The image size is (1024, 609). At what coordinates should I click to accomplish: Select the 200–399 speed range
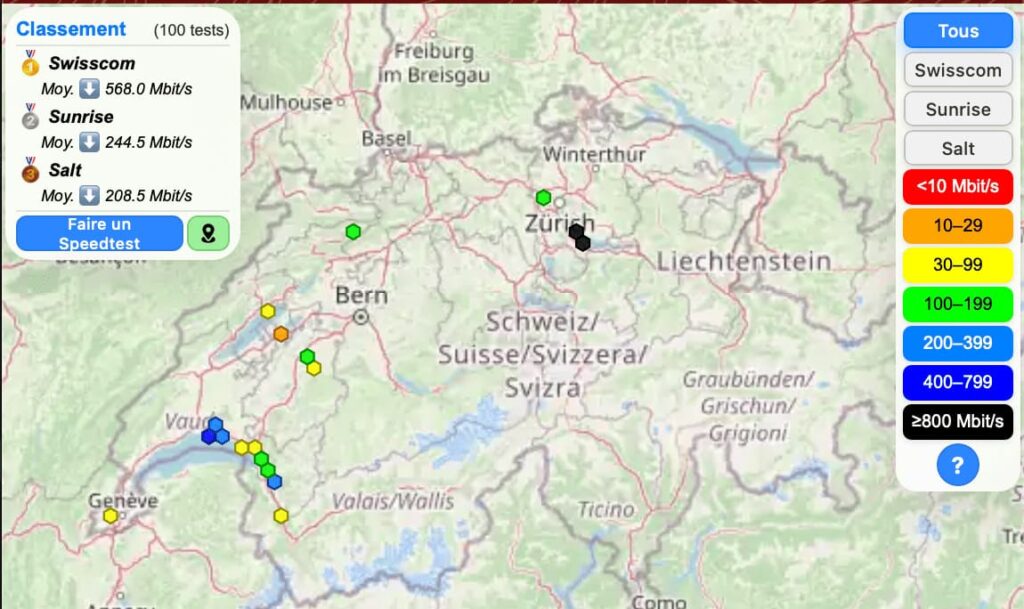[x=957, y=343]
